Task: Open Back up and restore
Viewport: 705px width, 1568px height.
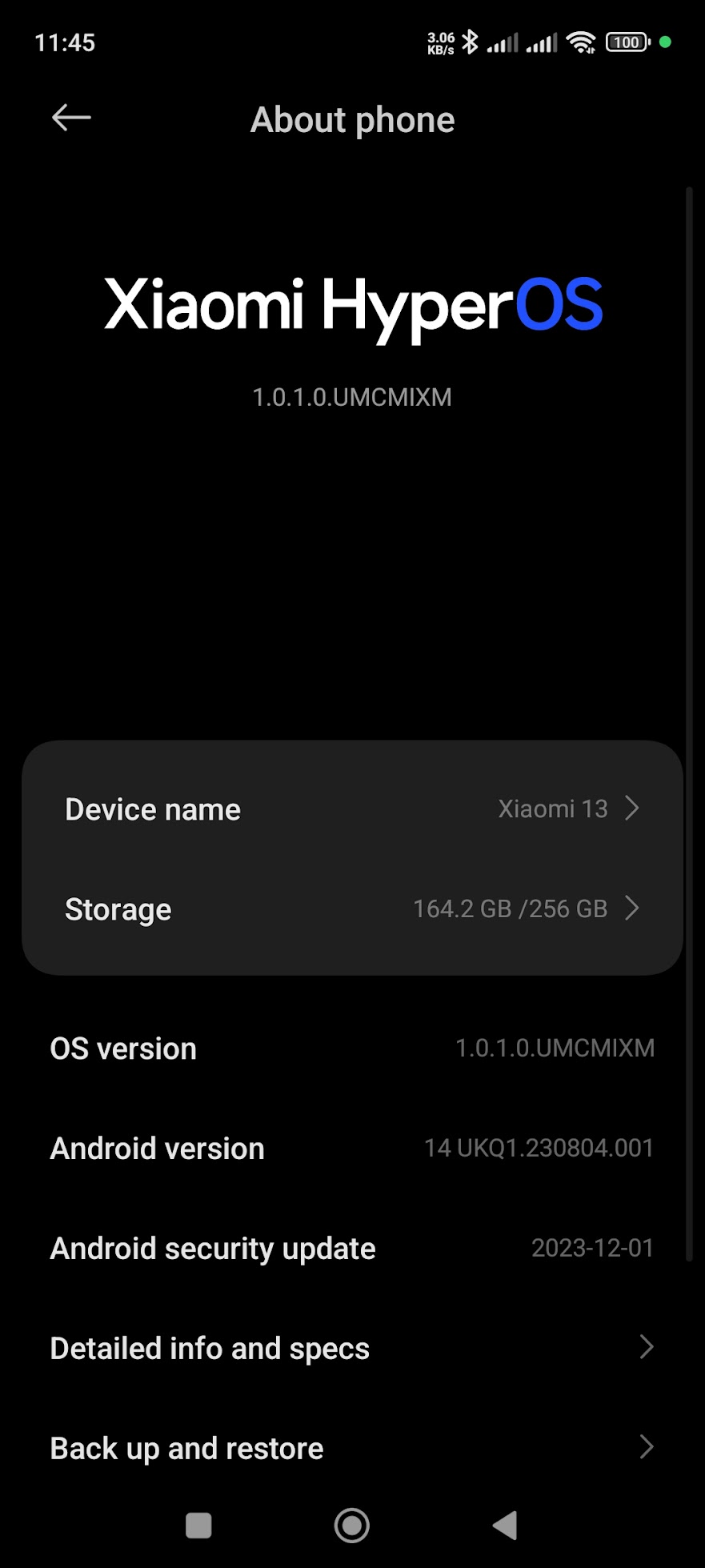Action: click(x=352, y=1448)
